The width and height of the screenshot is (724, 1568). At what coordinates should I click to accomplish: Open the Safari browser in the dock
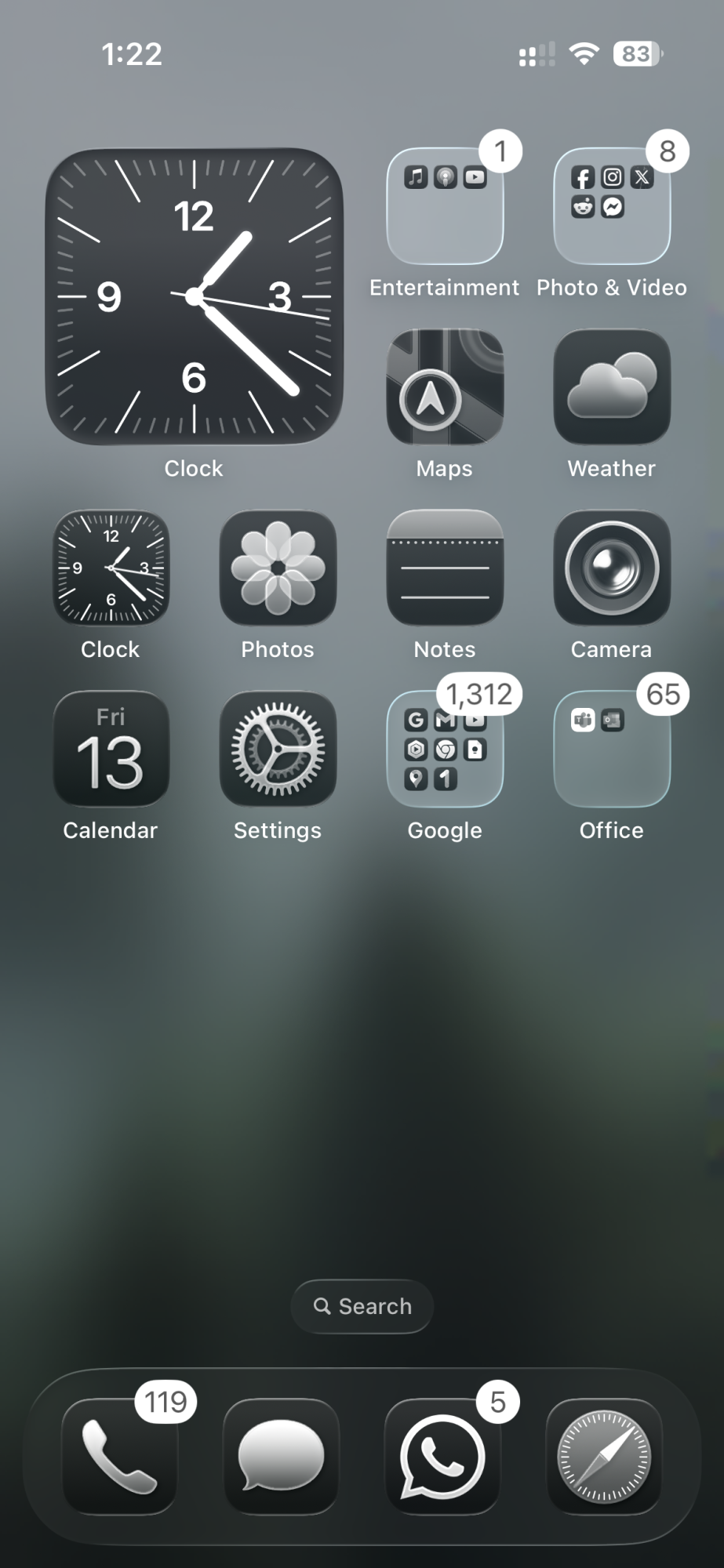pos(604,1457)
